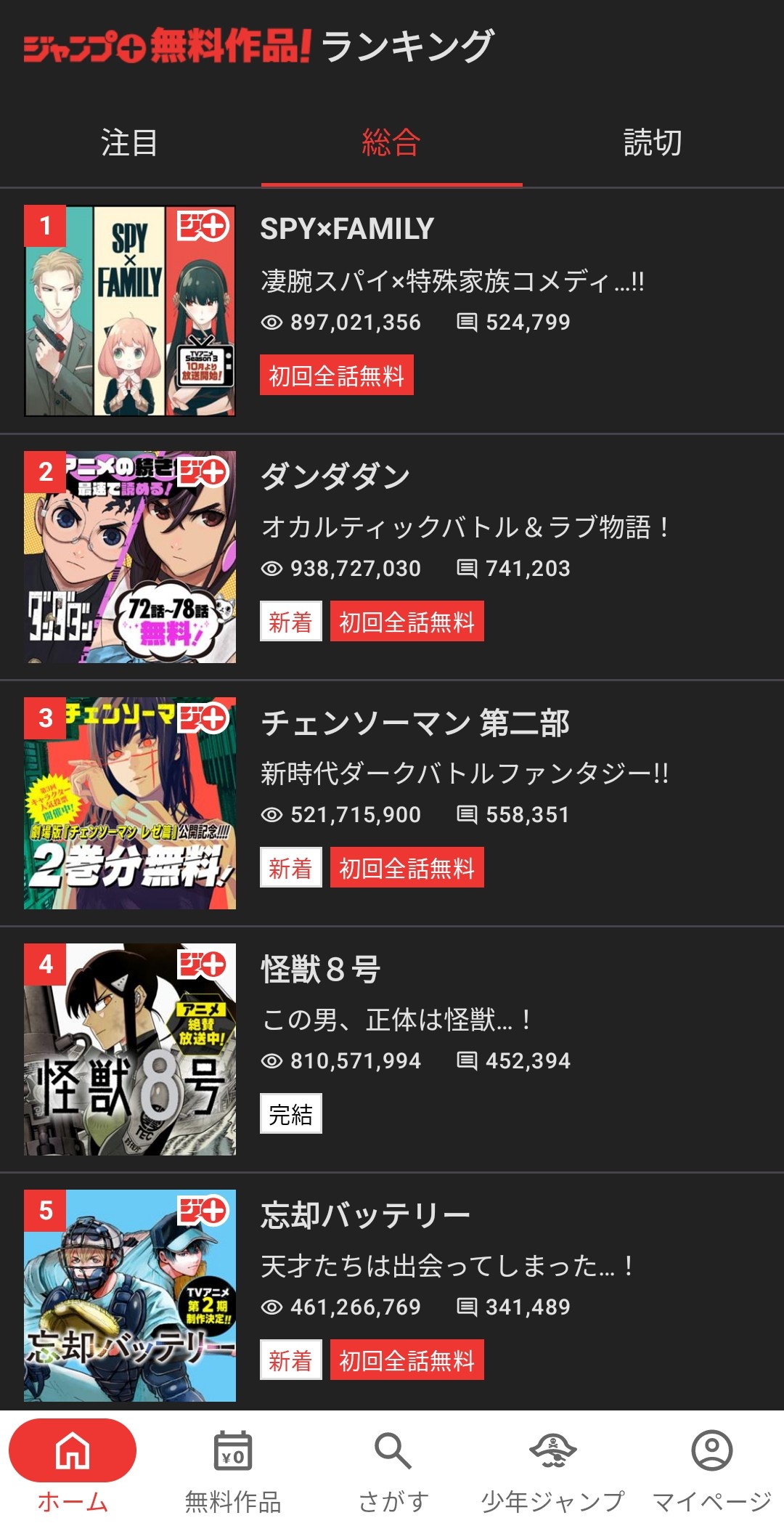Select the 総合 ranking tab
The image size is (784, 1539).
(391, 143)
